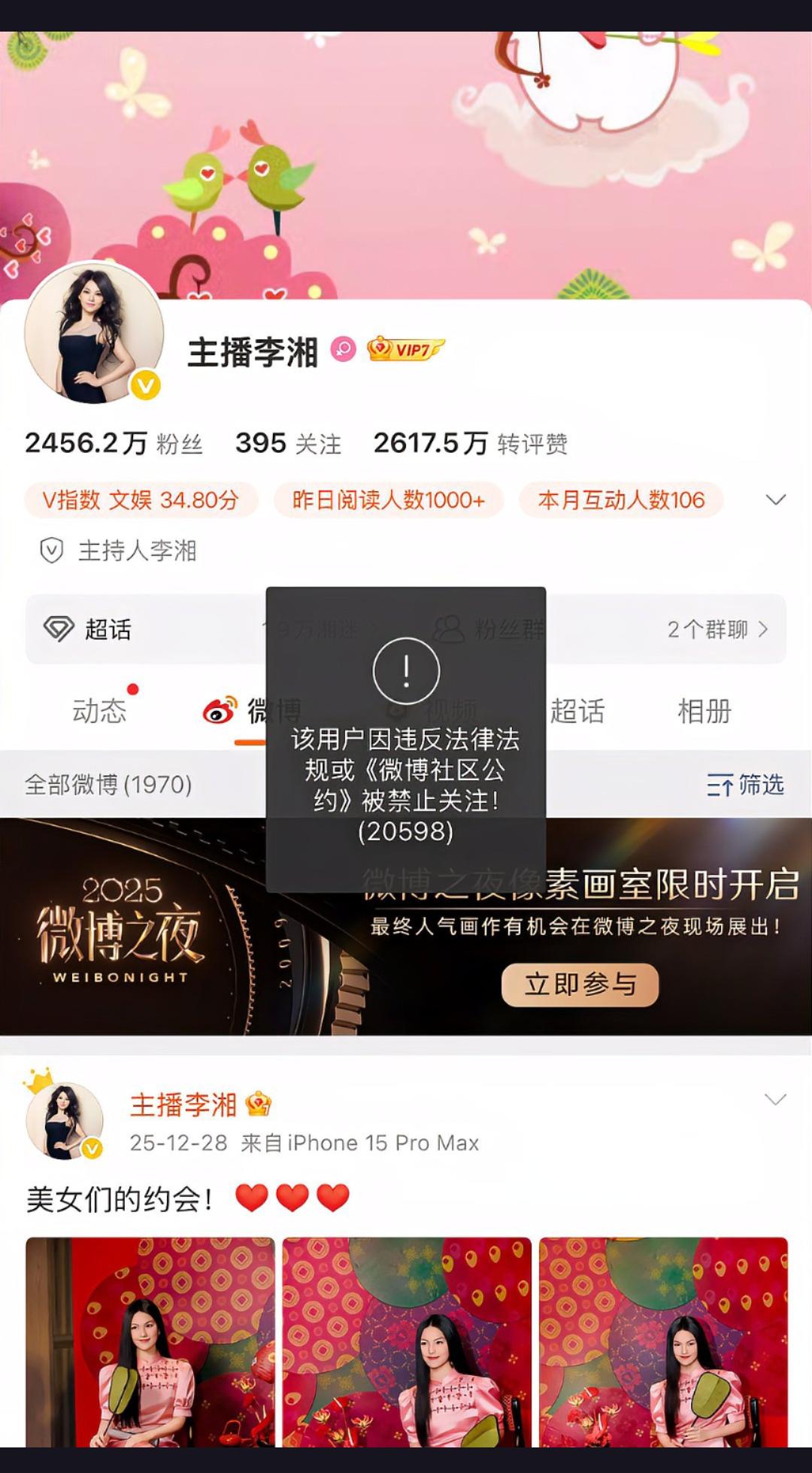Click the 昨日阅读人数1000+ orange pill
The image size is (812, 1473).
(x=389, y=499)
